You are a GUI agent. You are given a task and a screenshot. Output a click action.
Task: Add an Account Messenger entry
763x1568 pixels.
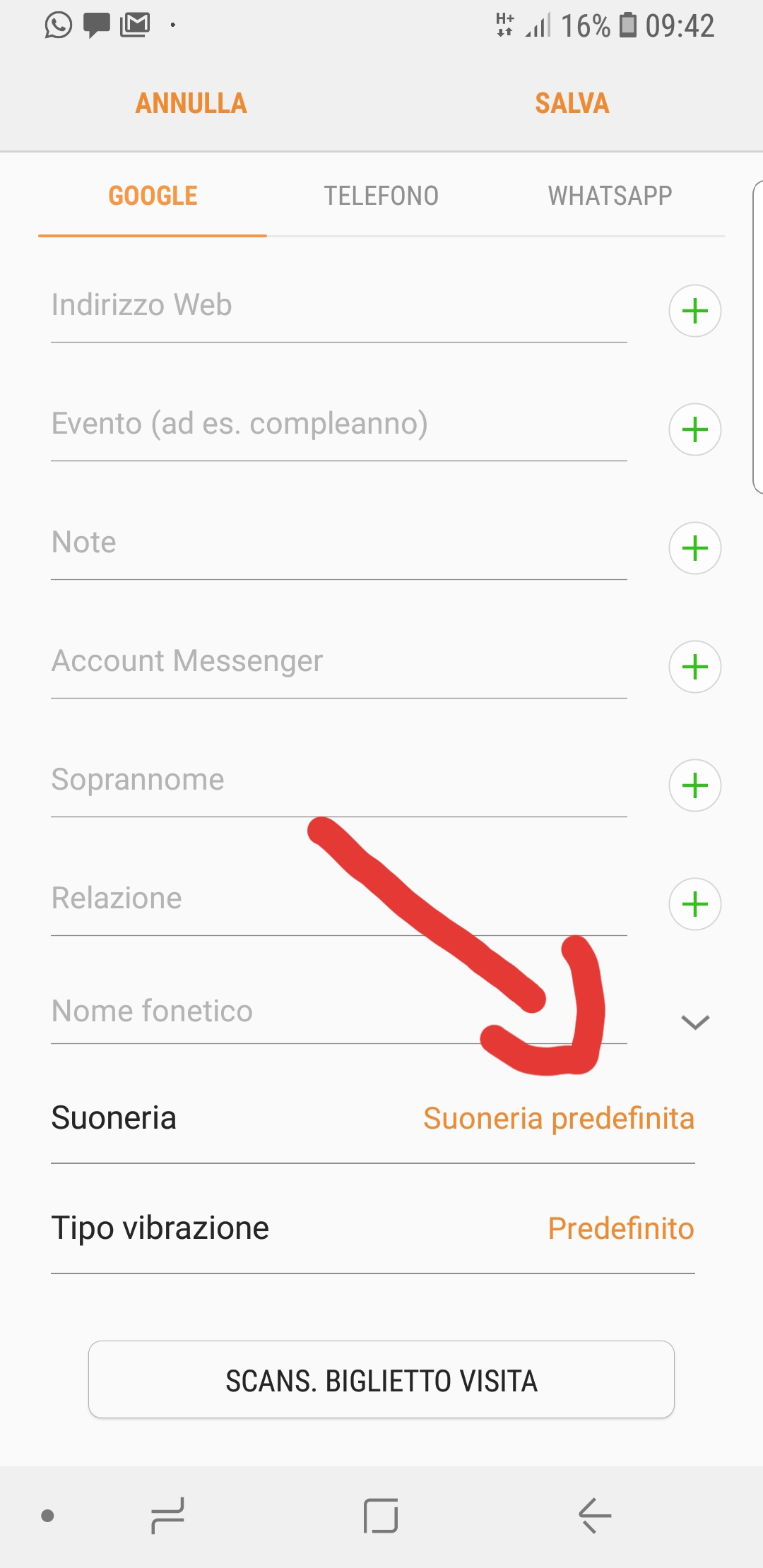tap(694, 667)
